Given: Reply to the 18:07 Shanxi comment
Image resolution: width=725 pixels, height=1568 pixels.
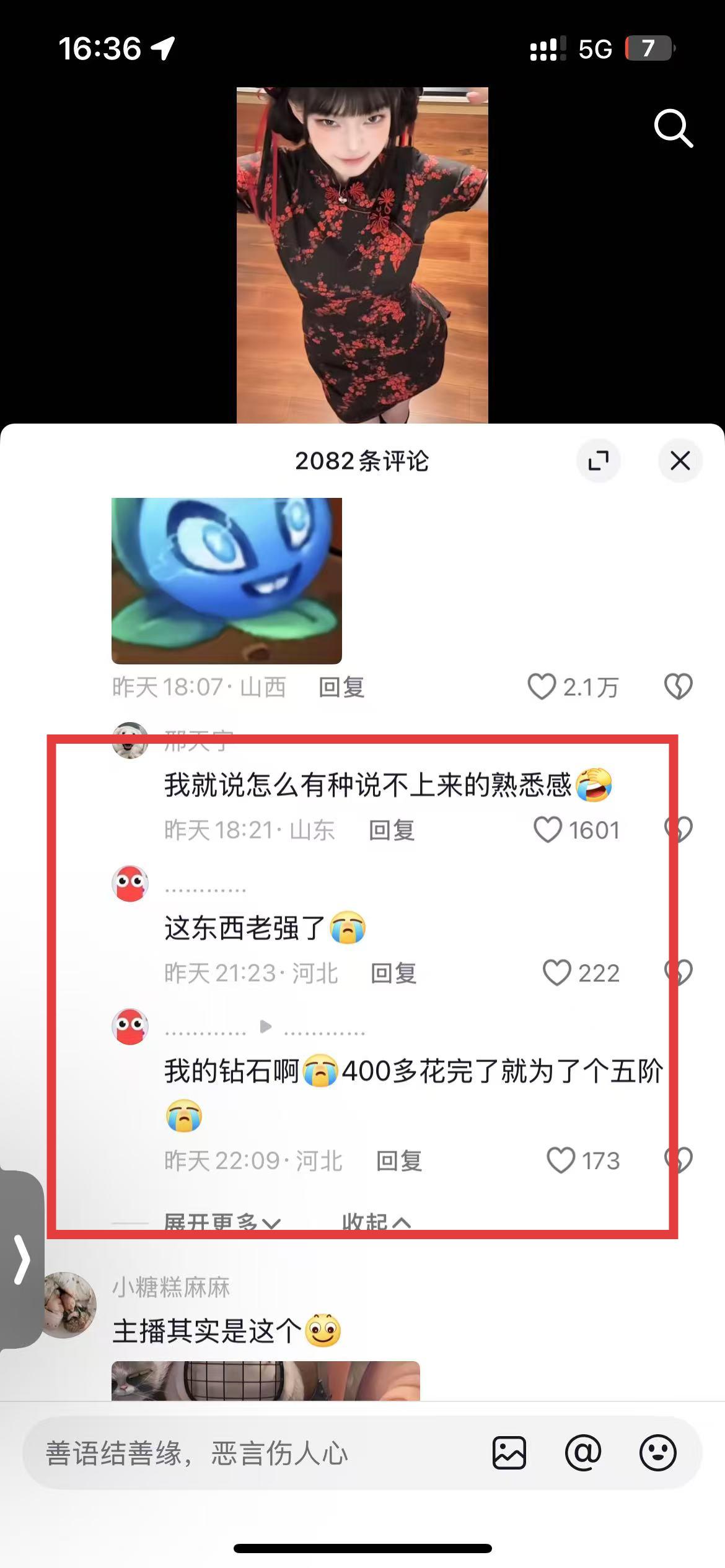Looking at the screenshot, I should (341, 687).
